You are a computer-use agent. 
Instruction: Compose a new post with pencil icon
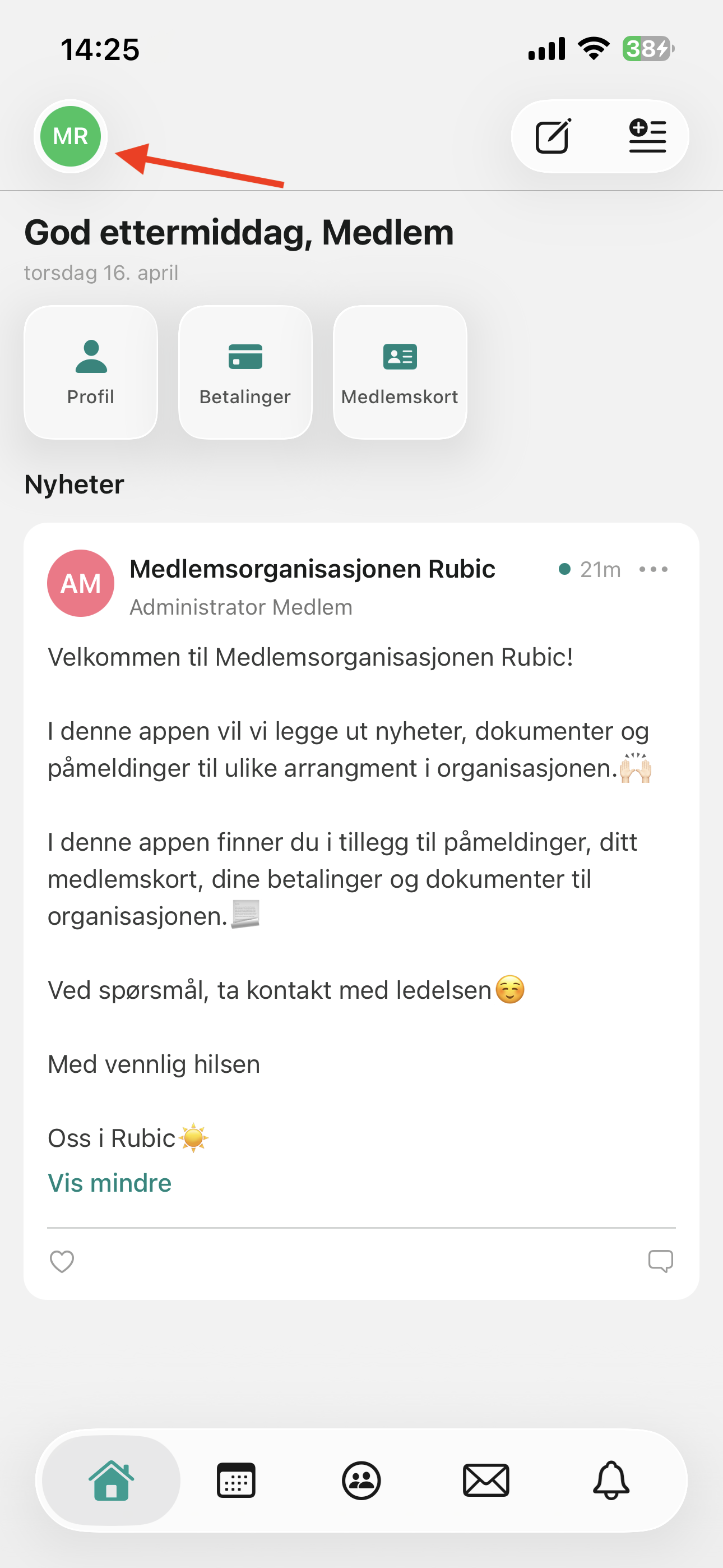point(553,136)
